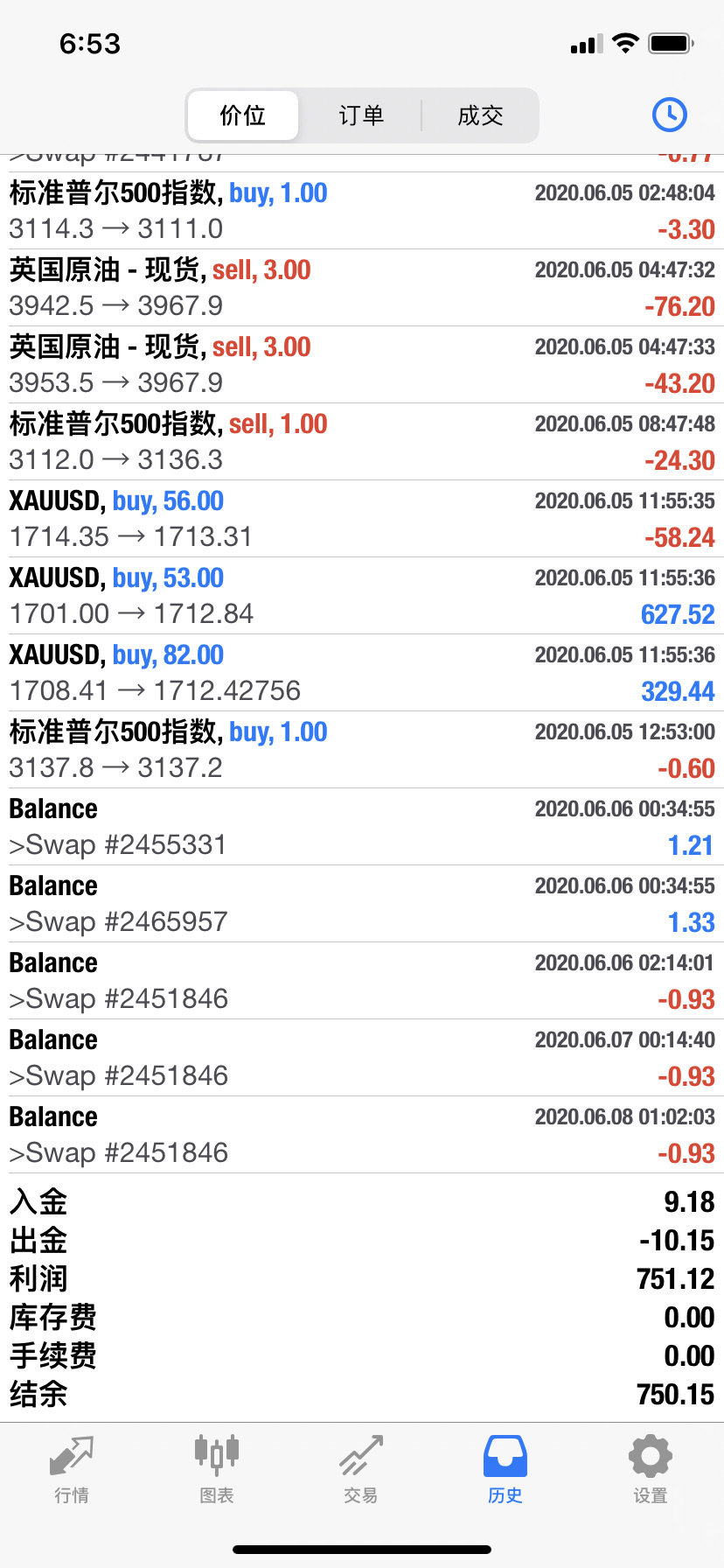
Task: Open the 设置 tab
Action: click(x=651, y=1470)
